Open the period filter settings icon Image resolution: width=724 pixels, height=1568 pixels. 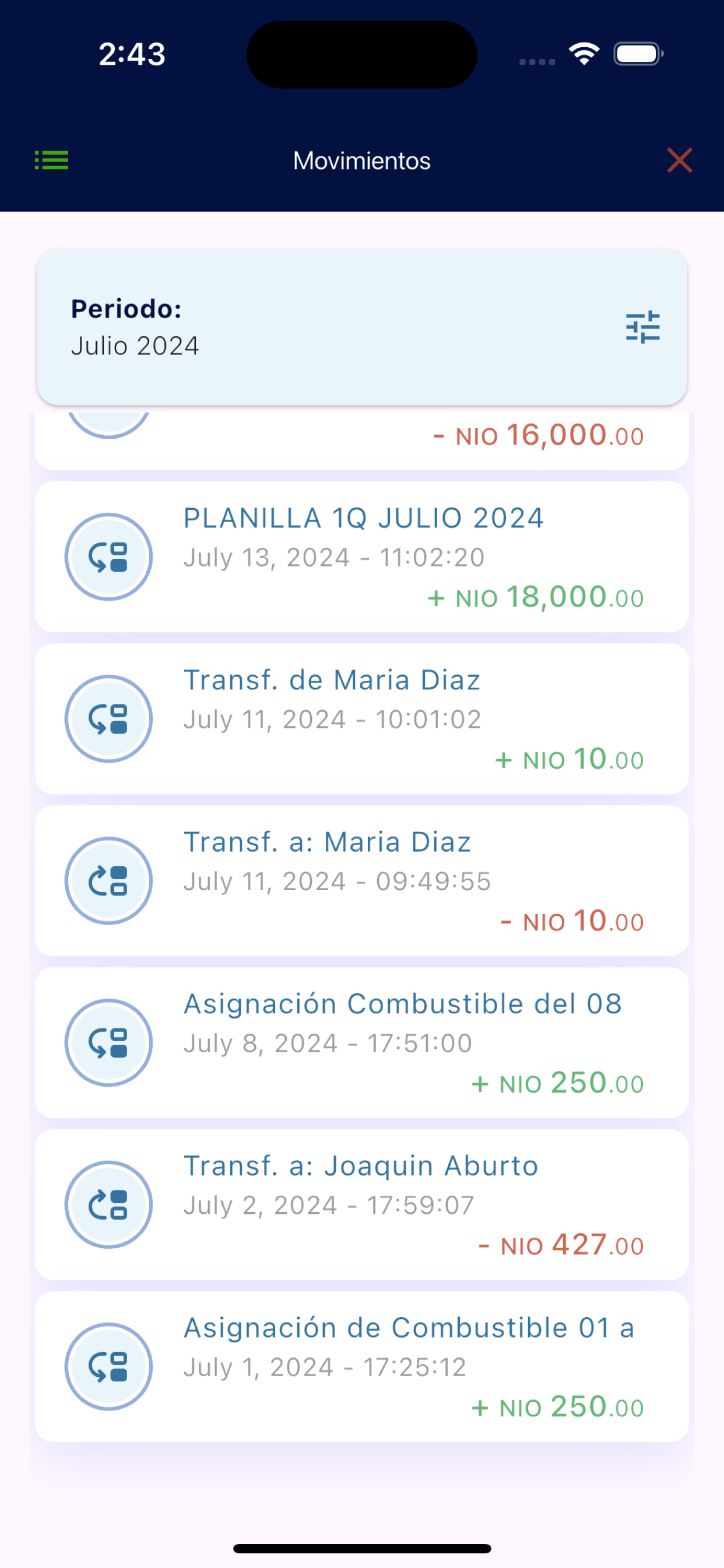[x=642, y=327]
